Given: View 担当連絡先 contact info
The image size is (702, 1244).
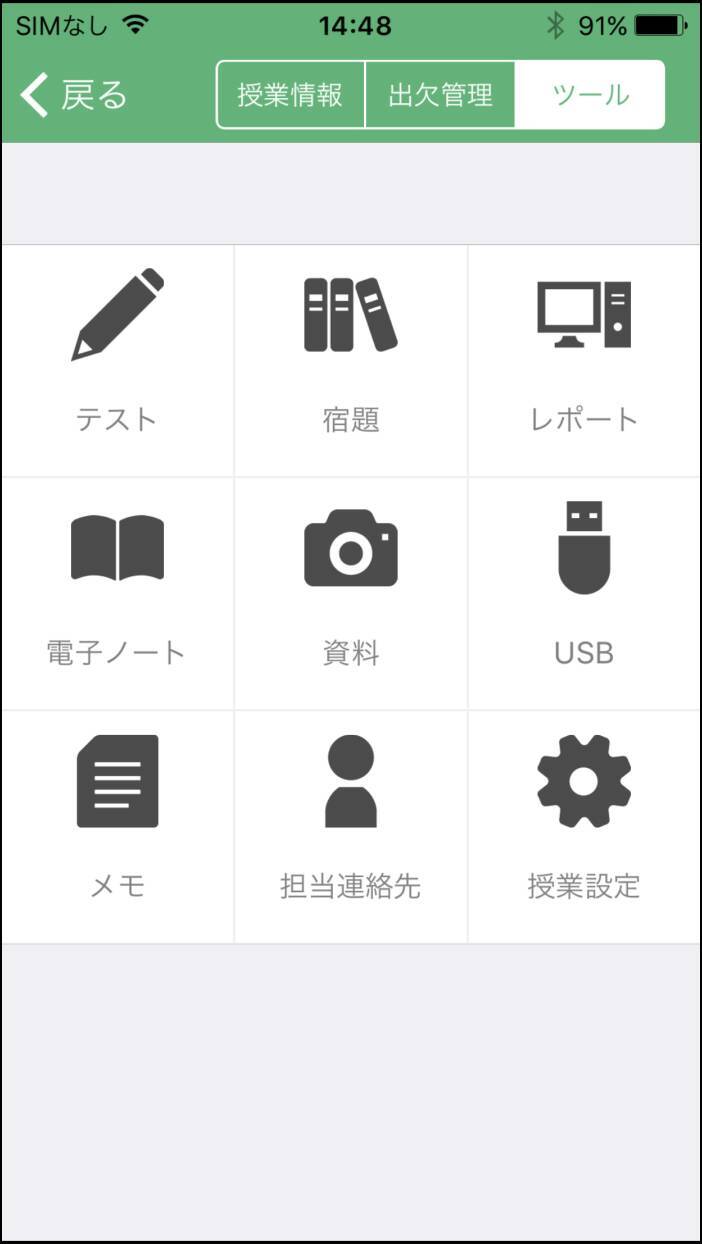Looking at the screenshot, I should 351,826.
